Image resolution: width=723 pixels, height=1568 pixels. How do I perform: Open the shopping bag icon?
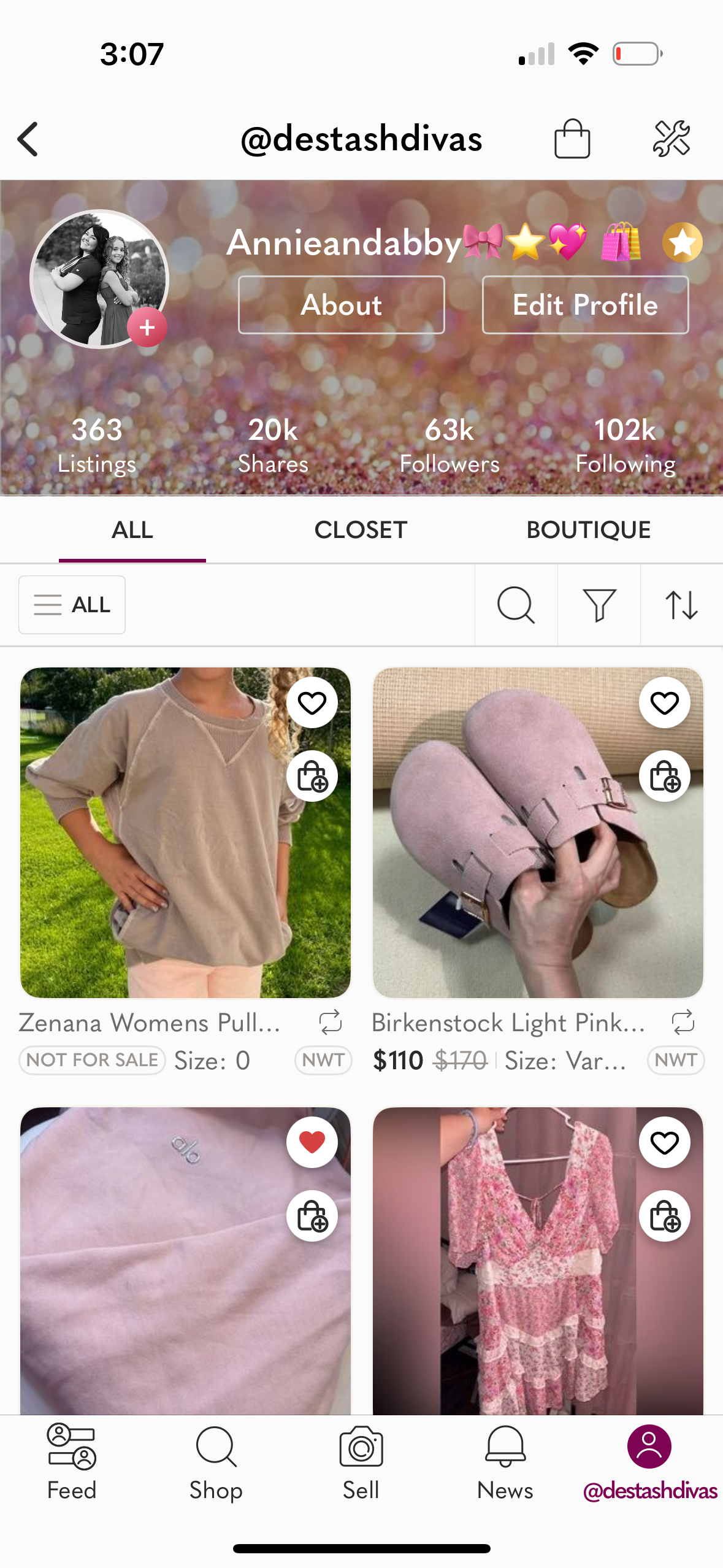[x=572, y=139]
